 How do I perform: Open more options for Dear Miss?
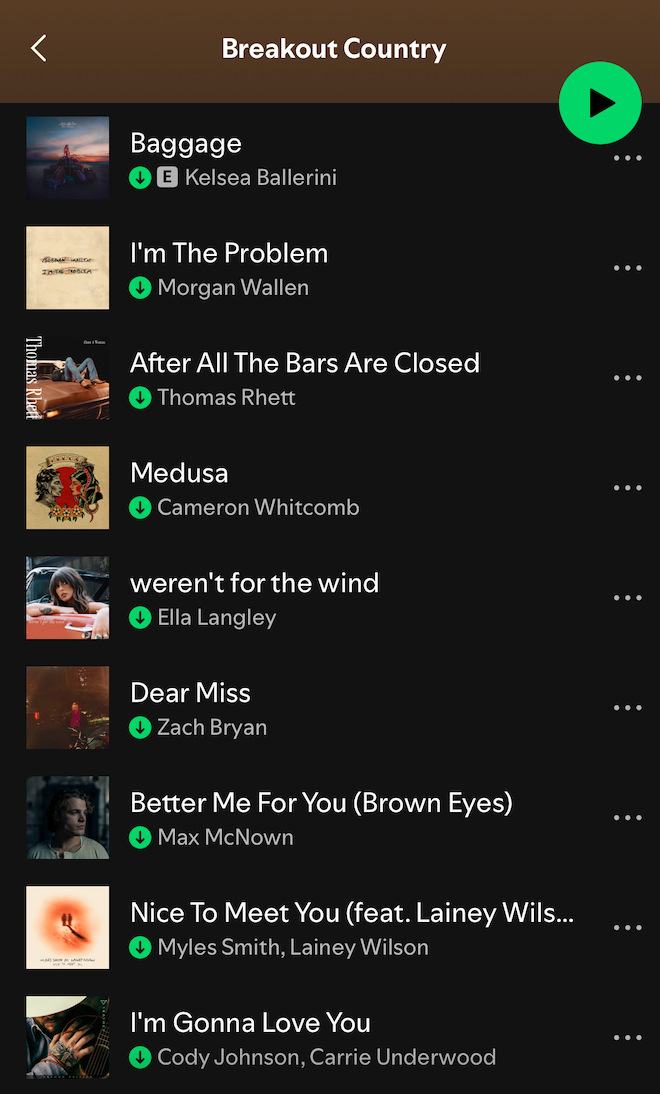click(x=627, y=708)
